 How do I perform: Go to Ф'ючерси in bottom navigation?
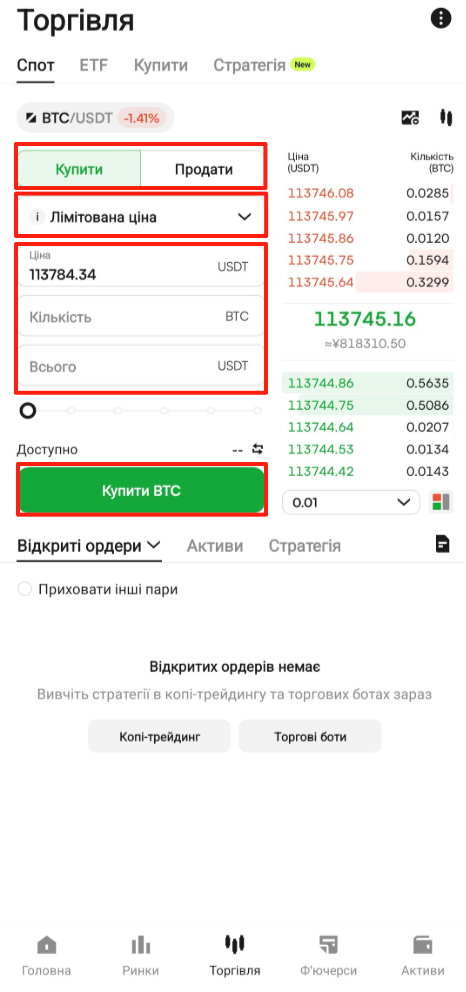point(328,956)
